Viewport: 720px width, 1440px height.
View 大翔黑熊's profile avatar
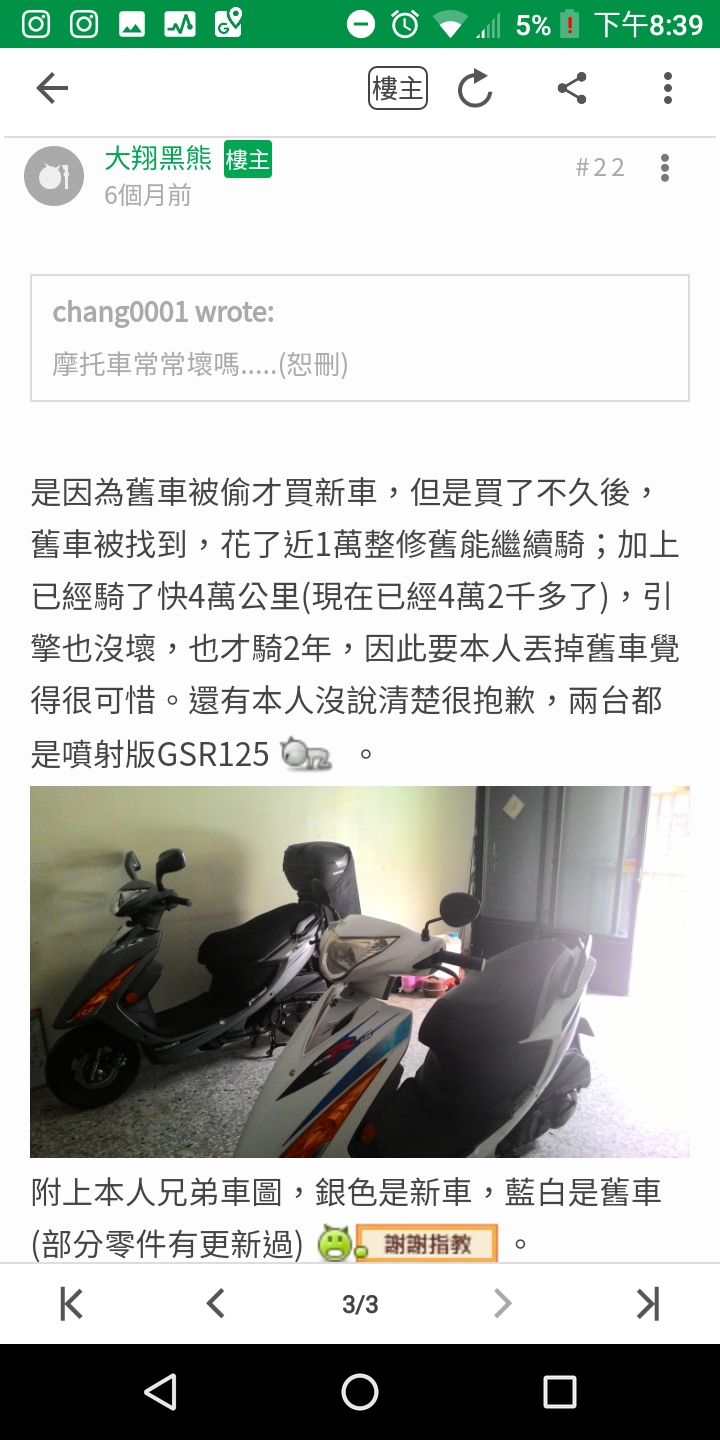pyautogui.click(x=54, y=176)
